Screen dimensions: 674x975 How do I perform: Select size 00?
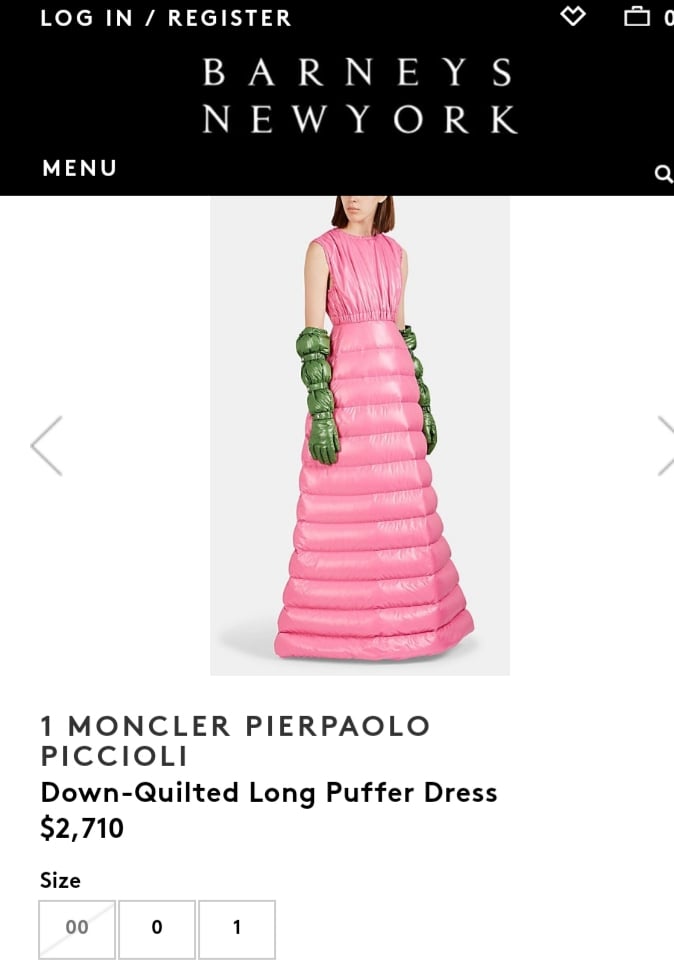[77, 928]
